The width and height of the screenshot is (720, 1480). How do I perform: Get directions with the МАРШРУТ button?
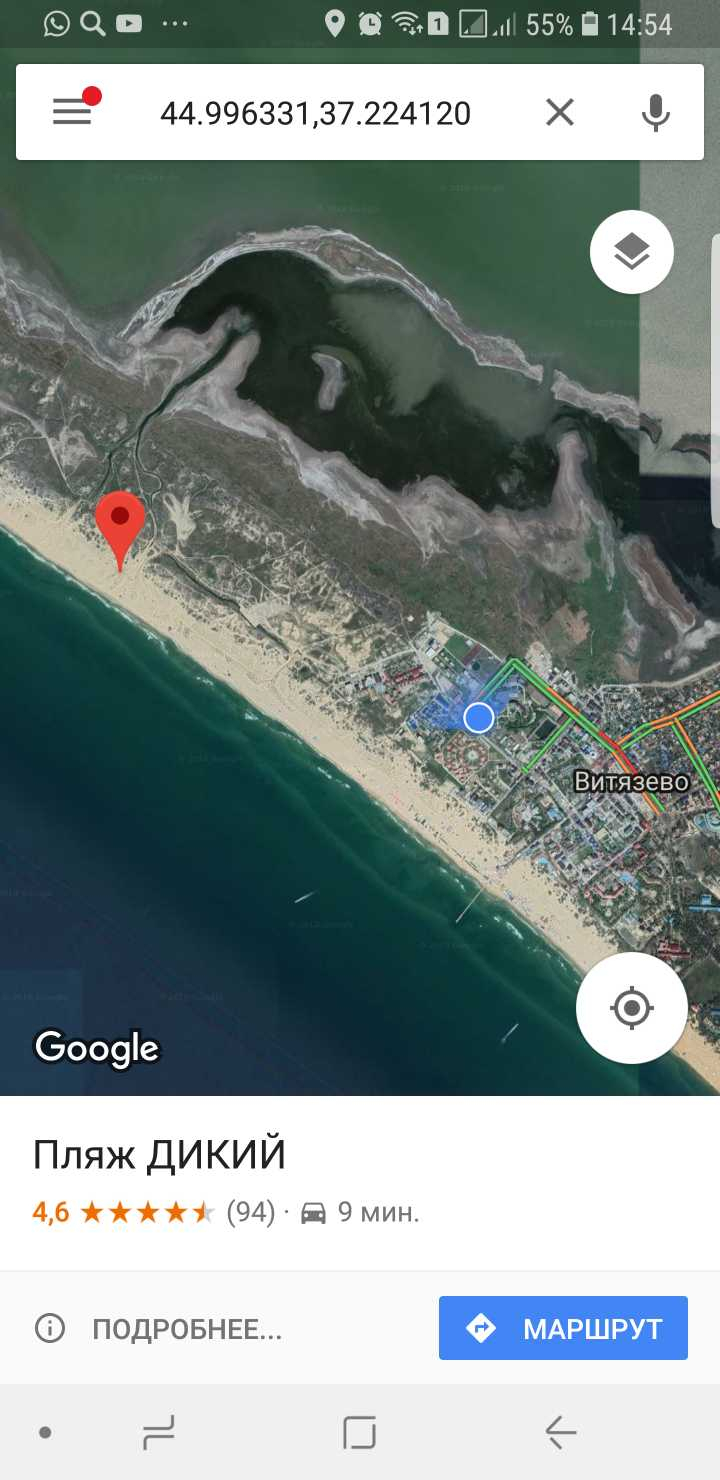563,1328
